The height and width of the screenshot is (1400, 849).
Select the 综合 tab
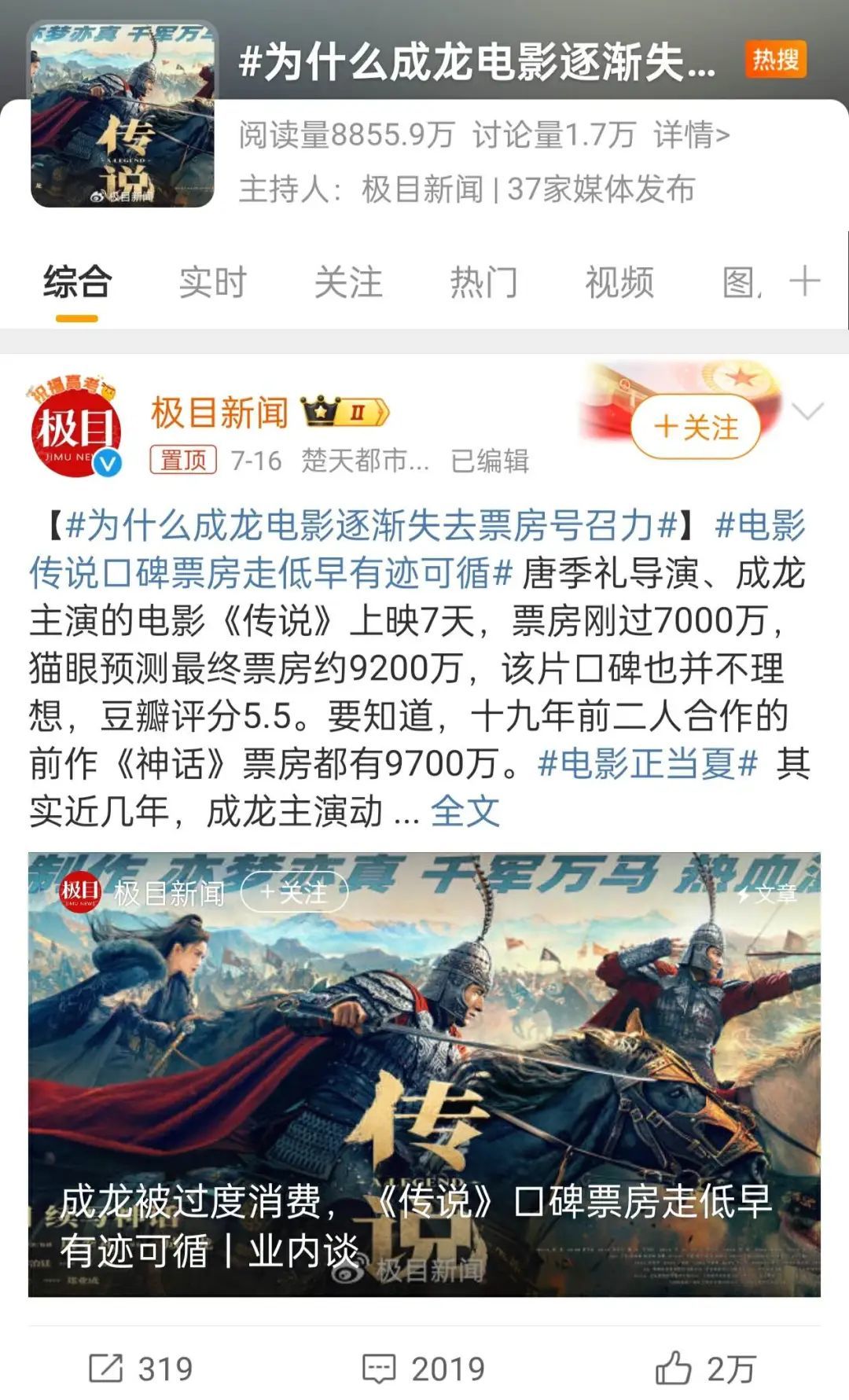coord(77,282)
